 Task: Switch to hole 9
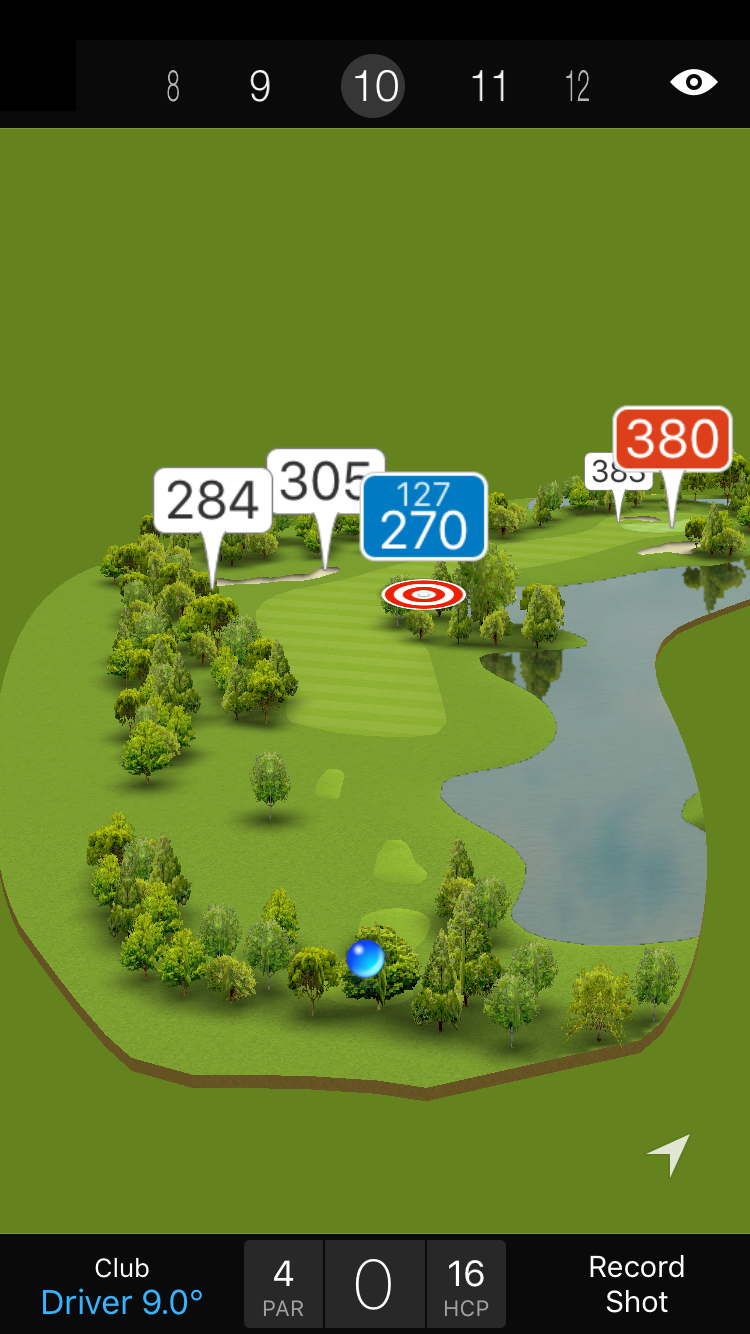coord(260,87)
